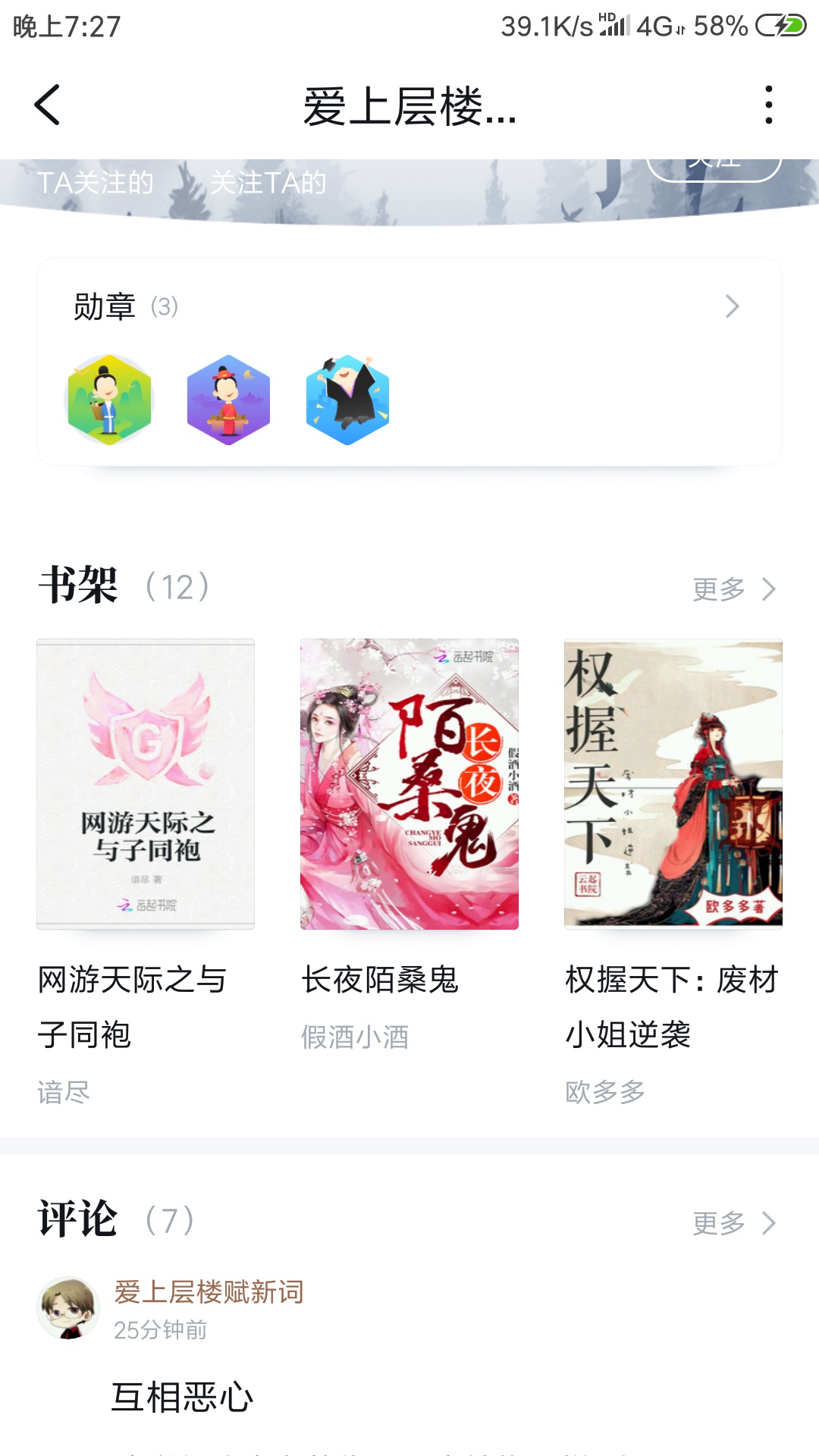Tap the green hexagon medal badge
This screenshot has height=1456, width=819.
pos(110,400)
